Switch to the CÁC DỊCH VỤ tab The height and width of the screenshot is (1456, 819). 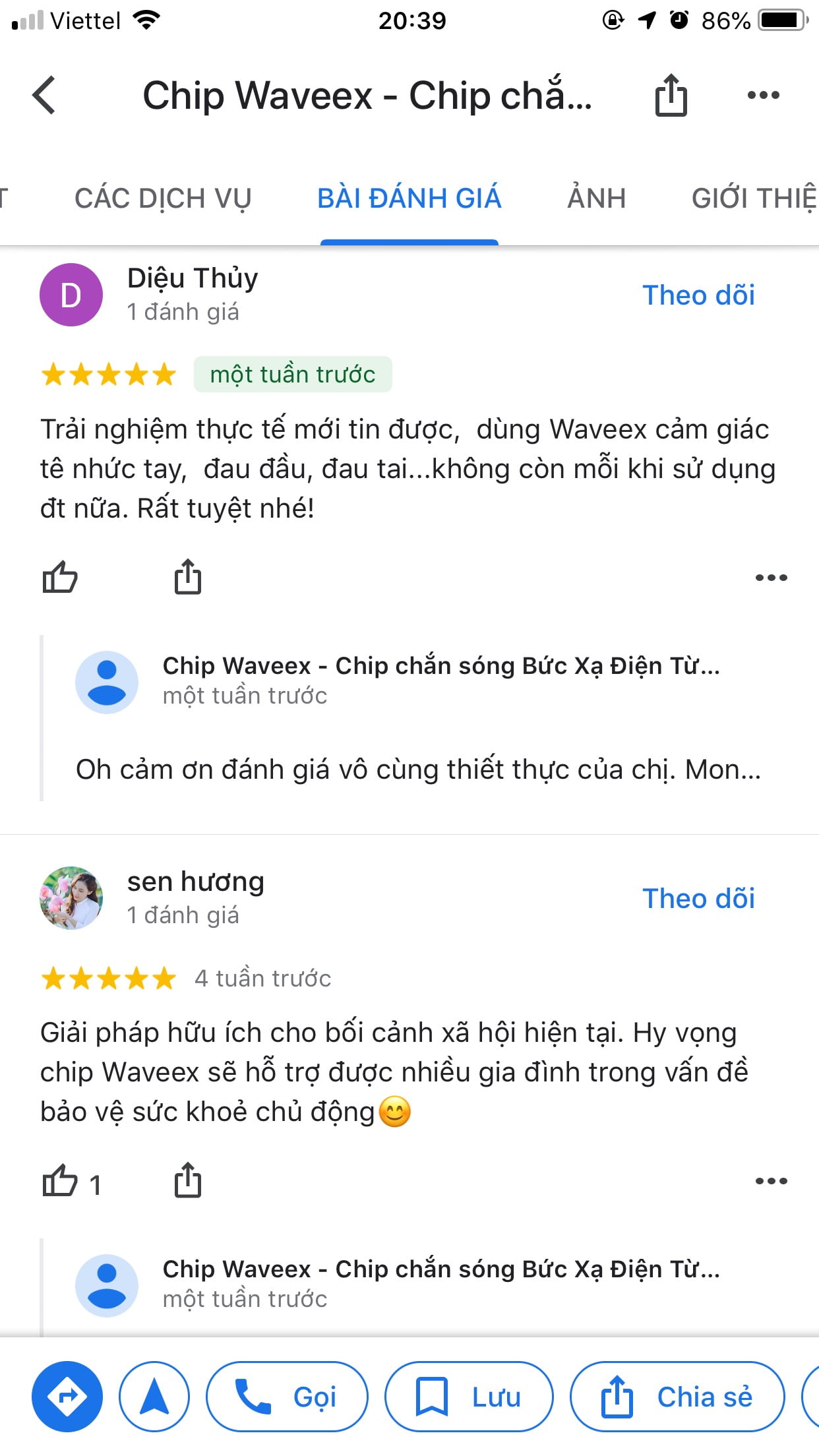point(163,198)
